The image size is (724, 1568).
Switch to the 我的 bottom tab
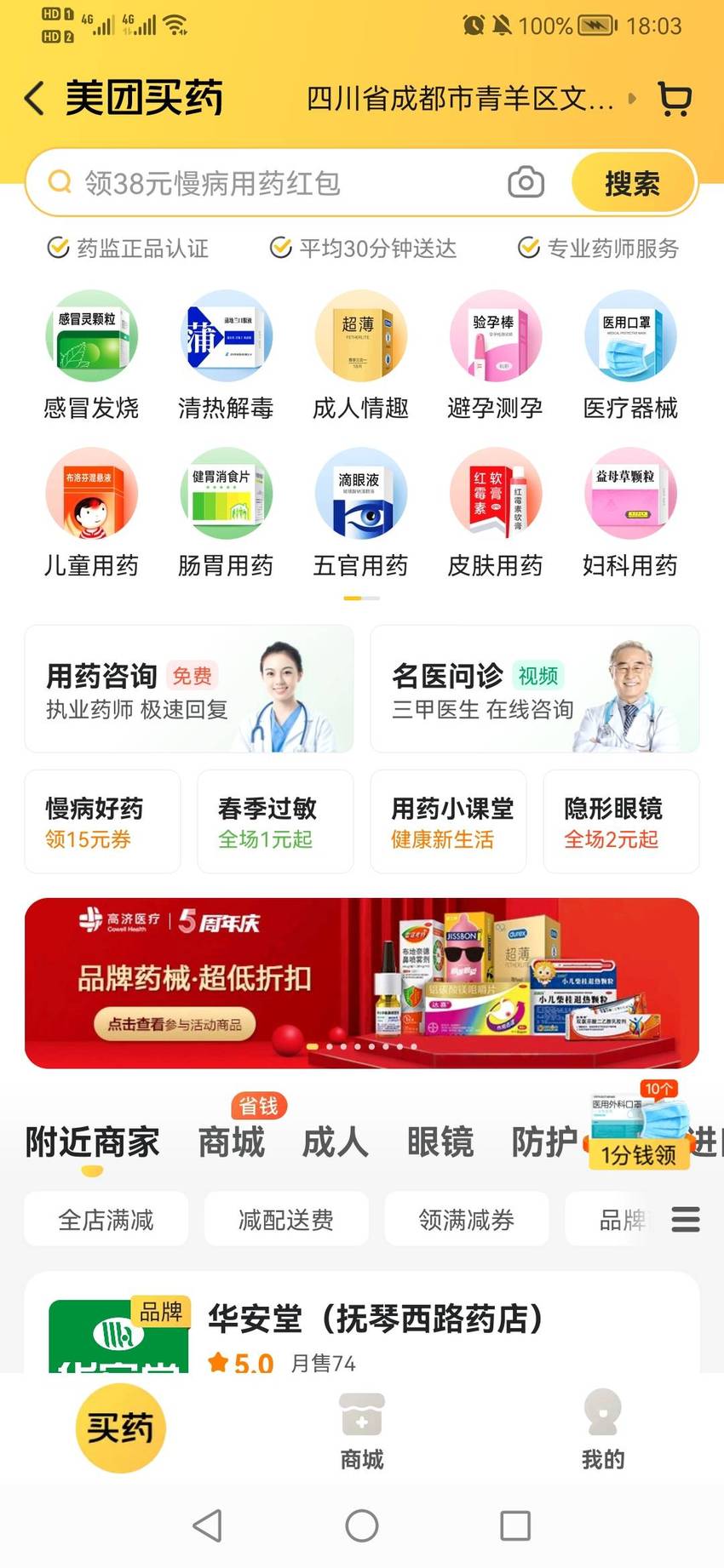coord(603,1430)
